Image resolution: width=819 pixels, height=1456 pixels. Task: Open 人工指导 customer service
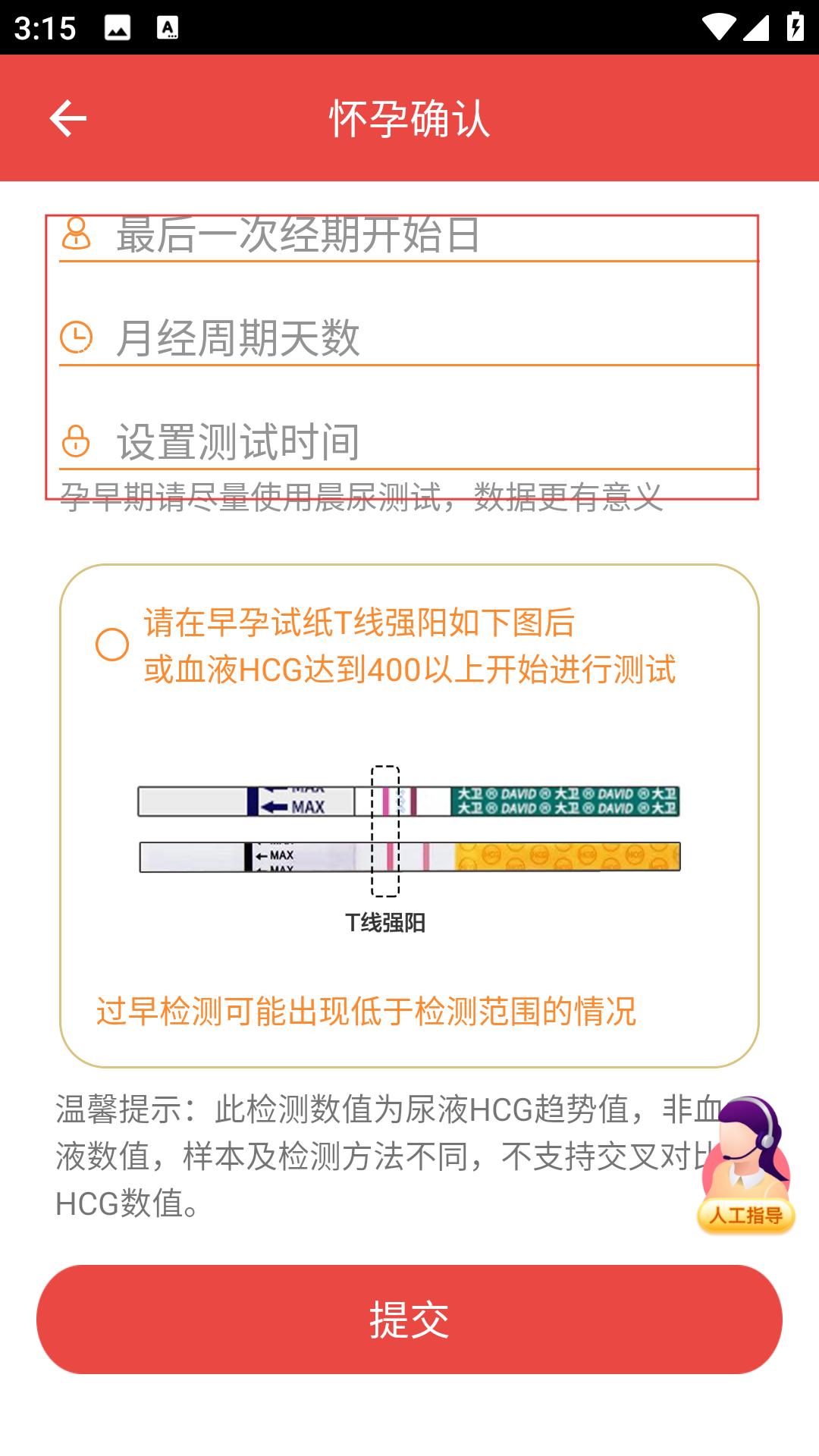pos(746,1165)
